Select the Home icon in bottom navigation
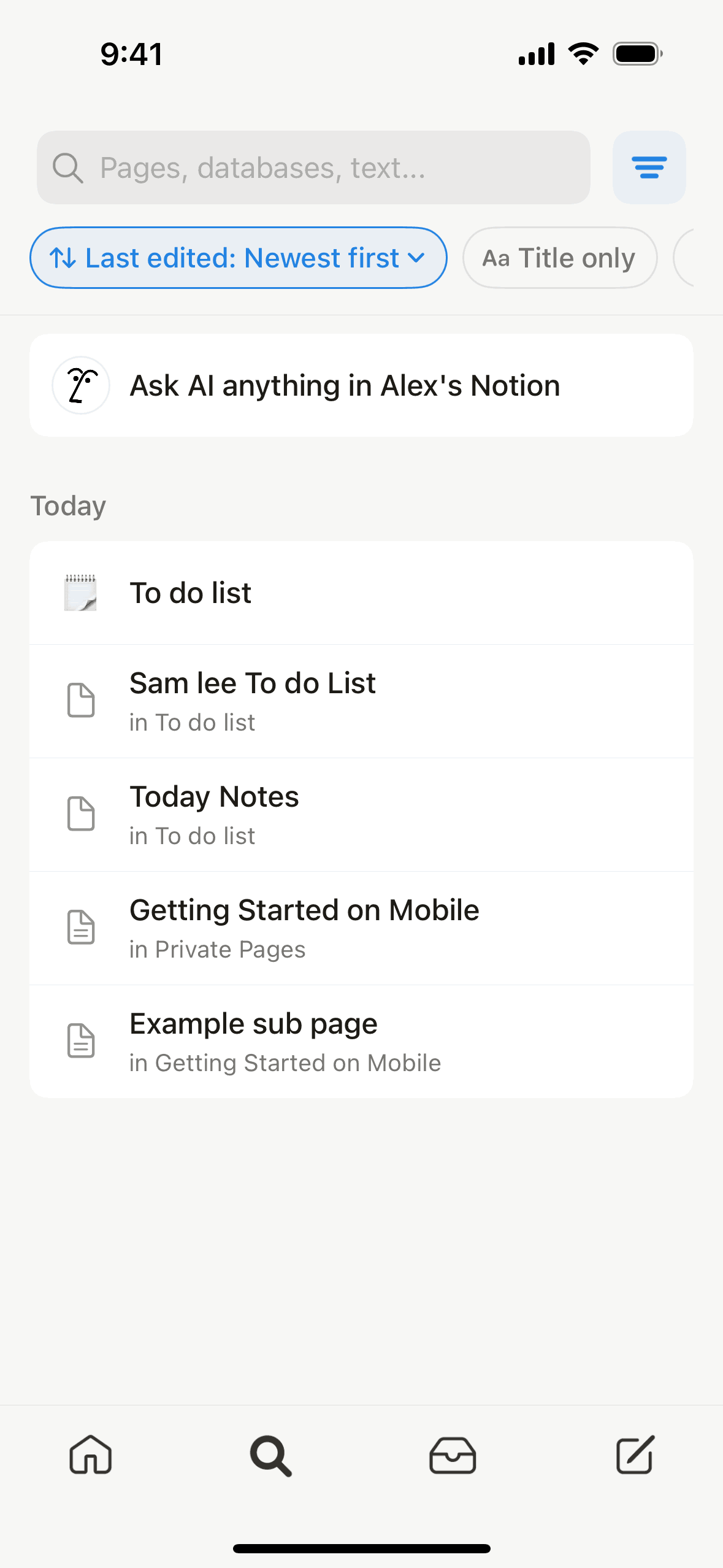The height and width of the screenshot is (1568, 723). tap(90, 1455)
